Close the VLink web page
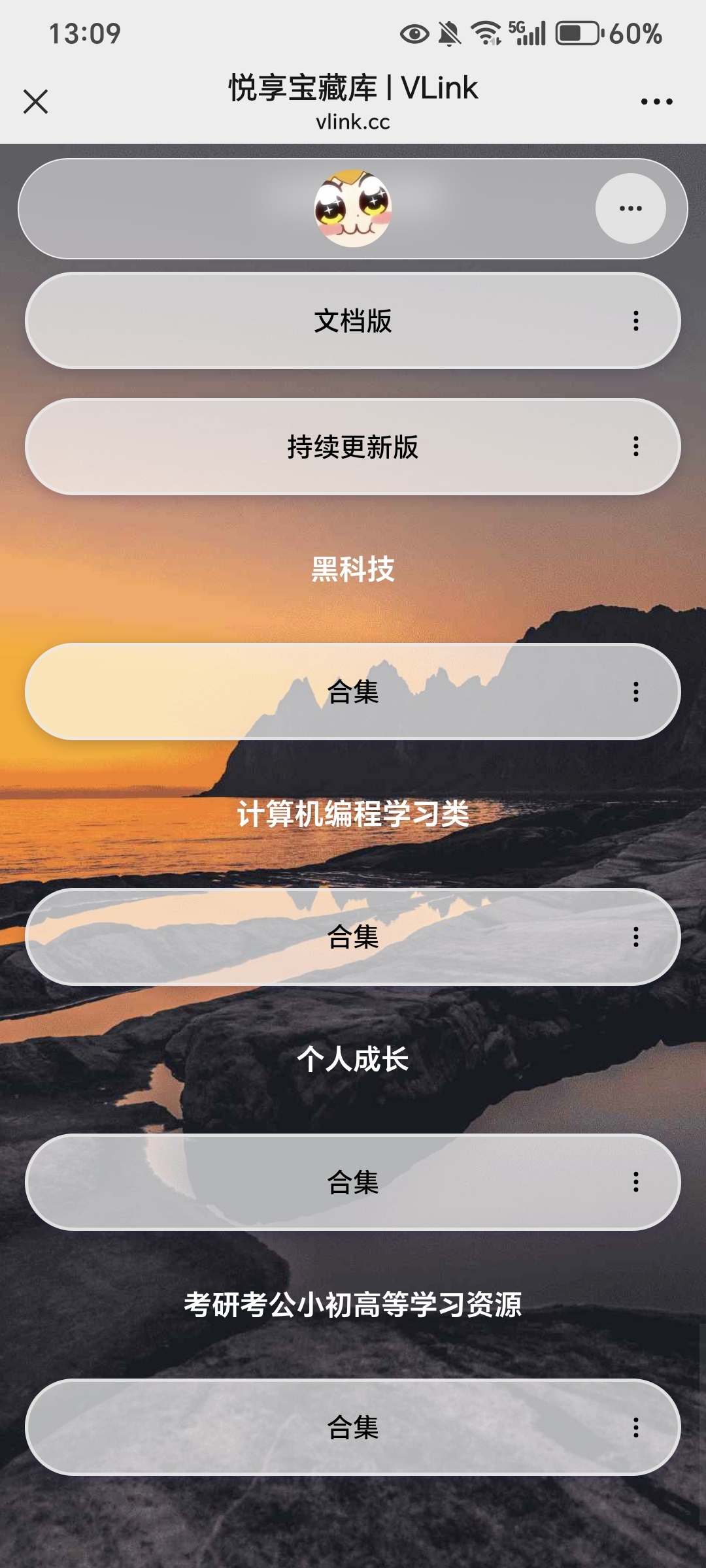706x1568 pixels. click(x=35, y=101)
